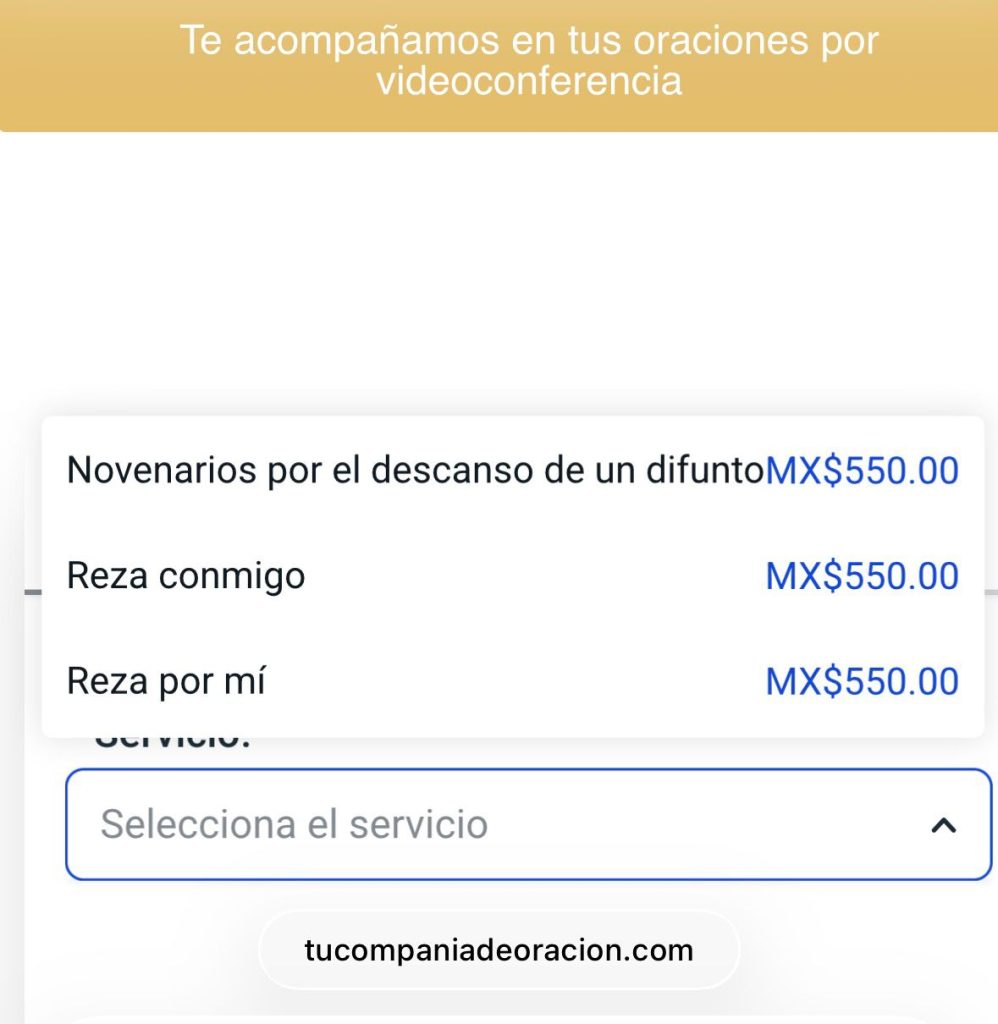Select Novenarios por el descanso de un difunto
998x1024 pixels.
tap(414, 470)
